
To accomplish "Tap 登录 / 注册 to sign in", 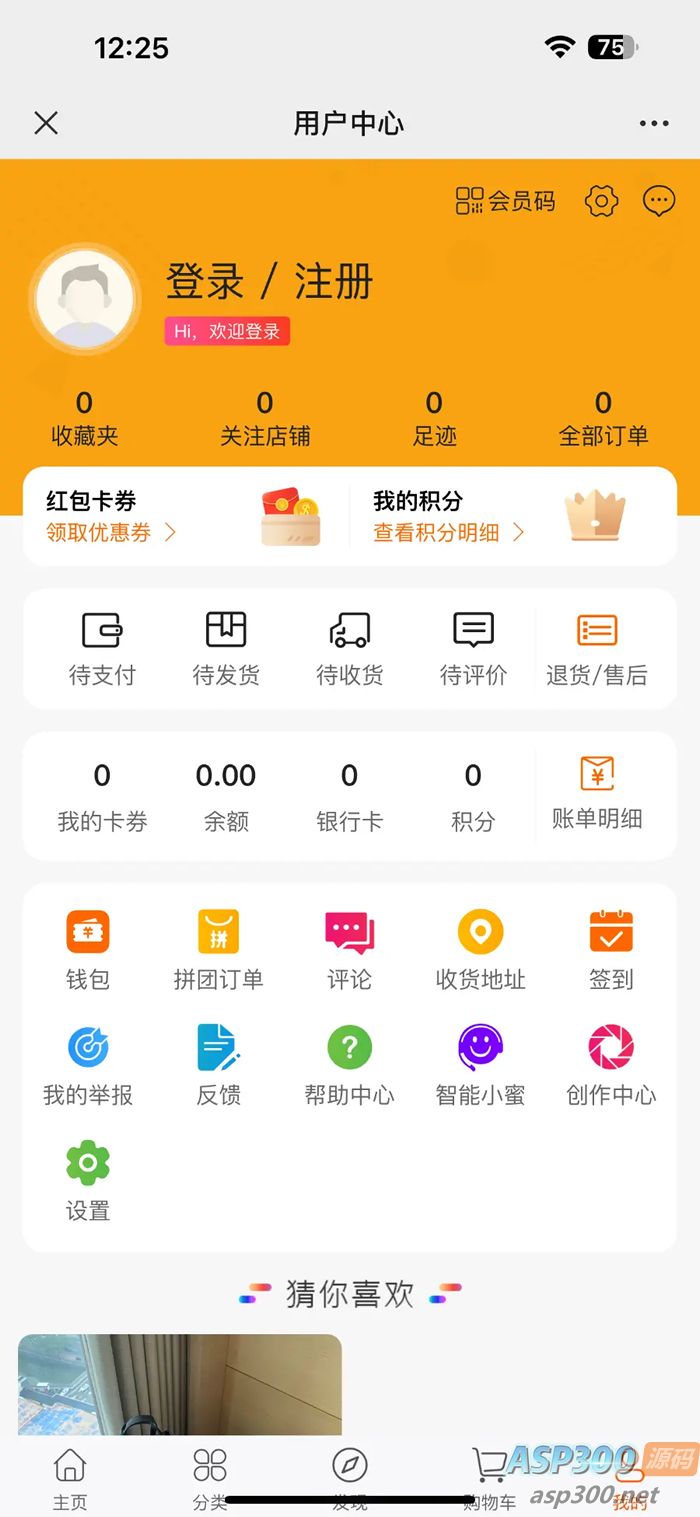I will pyautogui.click(x=269, y=281).
